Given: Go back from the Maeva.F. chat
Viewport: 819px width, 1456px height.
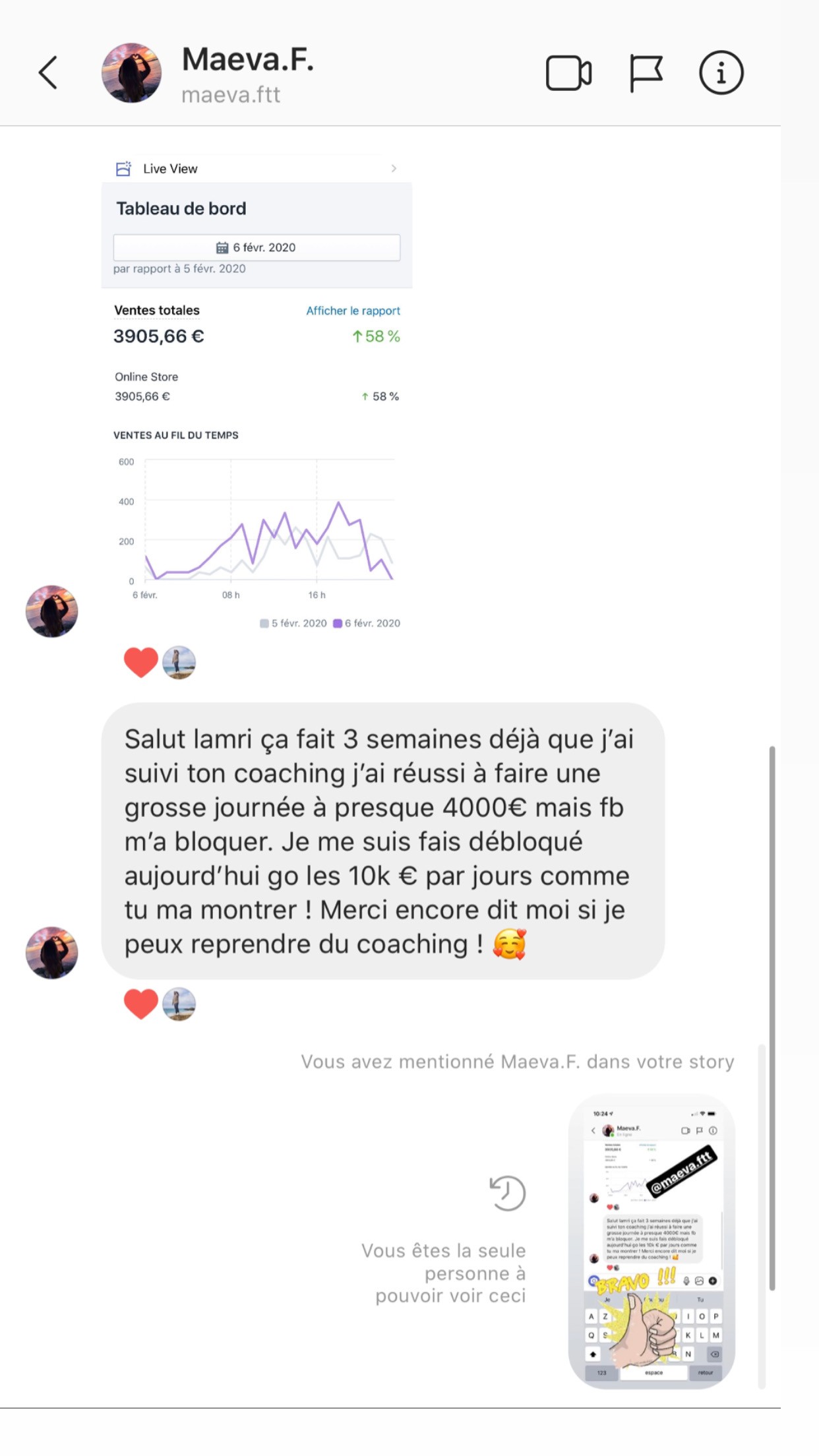Looking at the screenshot, I should point(48,73).
